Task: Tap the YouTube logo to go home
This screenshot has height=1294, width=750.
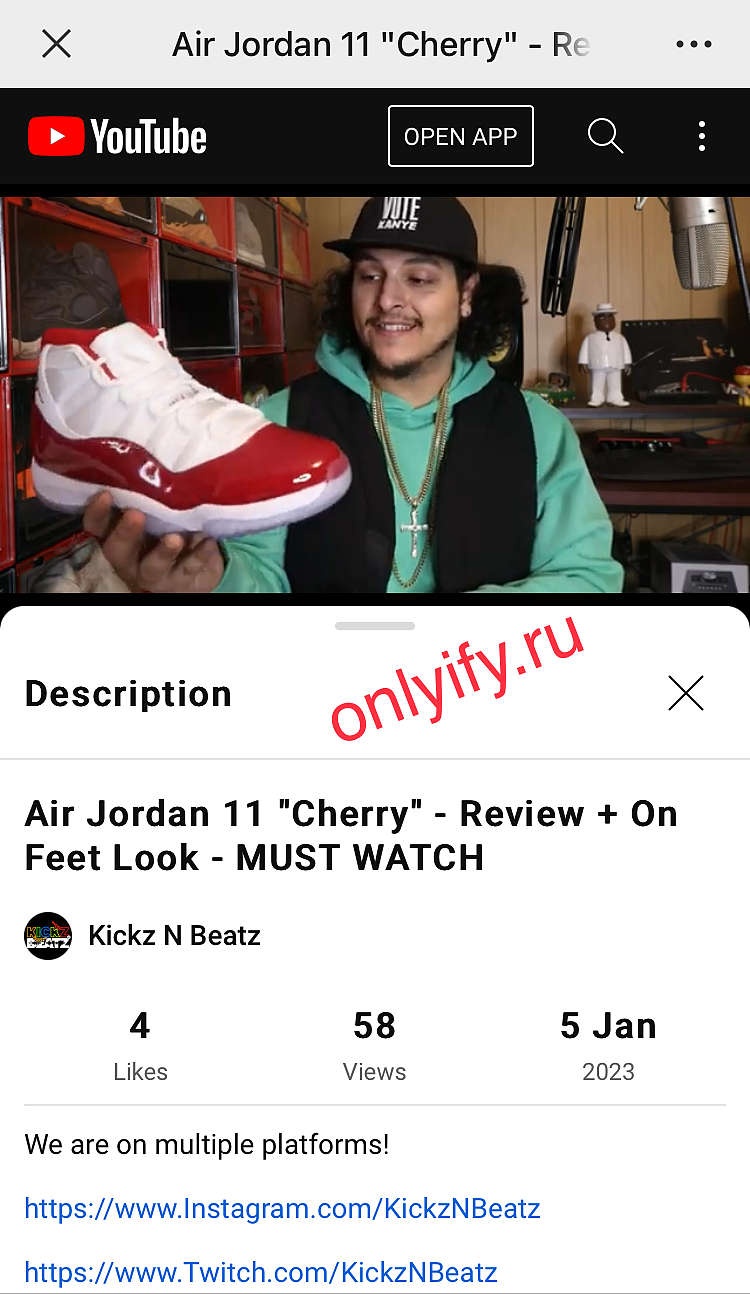Action: pos(117,137)
